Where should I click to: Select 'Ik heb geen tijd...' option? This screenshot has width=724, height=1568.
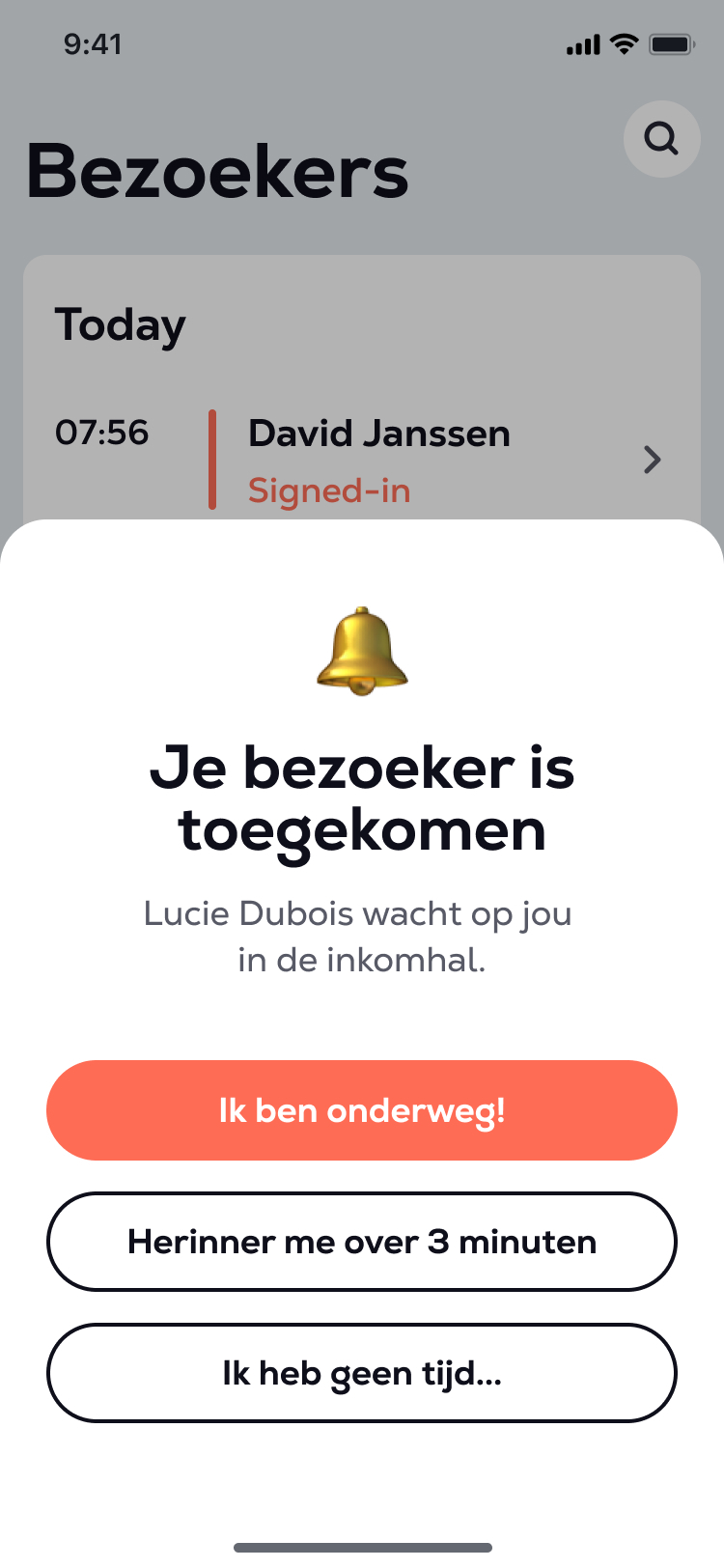[x=362, y=1373]
